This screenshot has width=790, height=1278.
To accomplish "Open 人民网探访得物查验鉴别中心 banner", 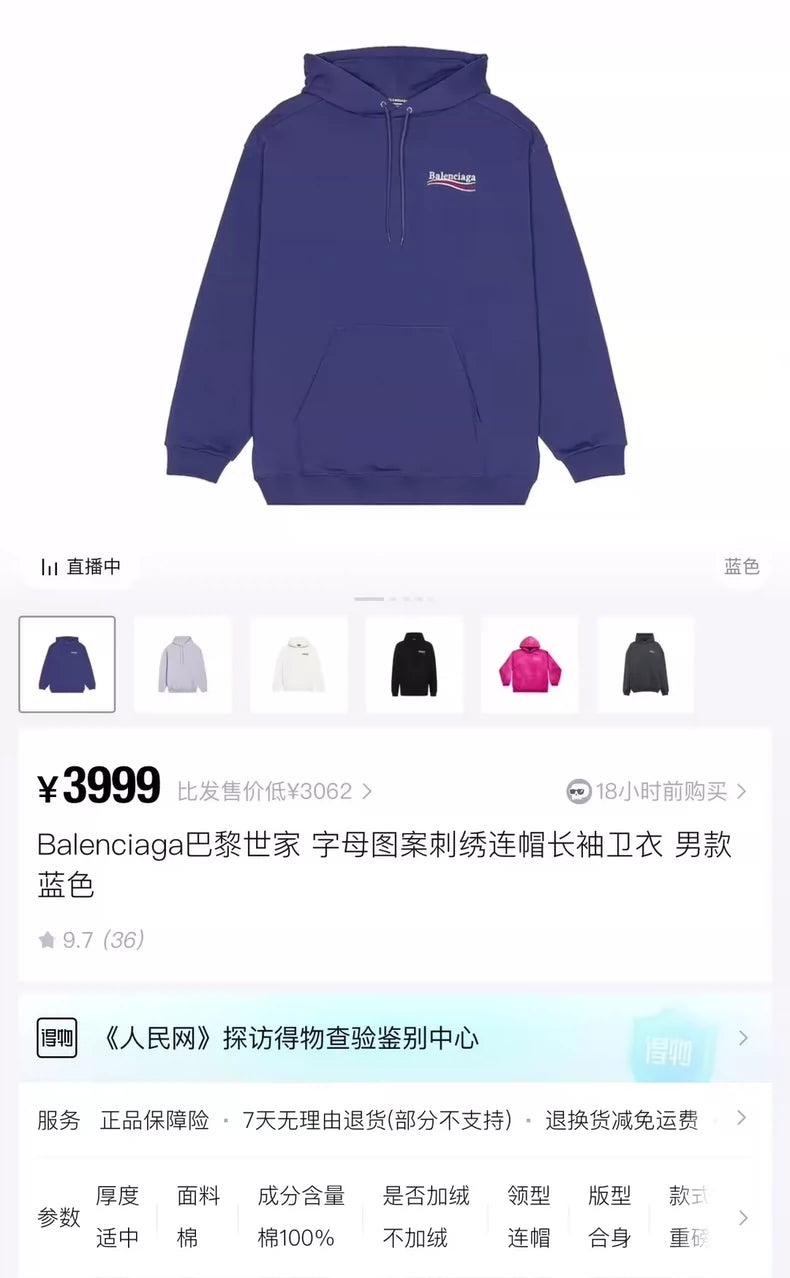I will pyautogui.click(x=394, y=1038).
